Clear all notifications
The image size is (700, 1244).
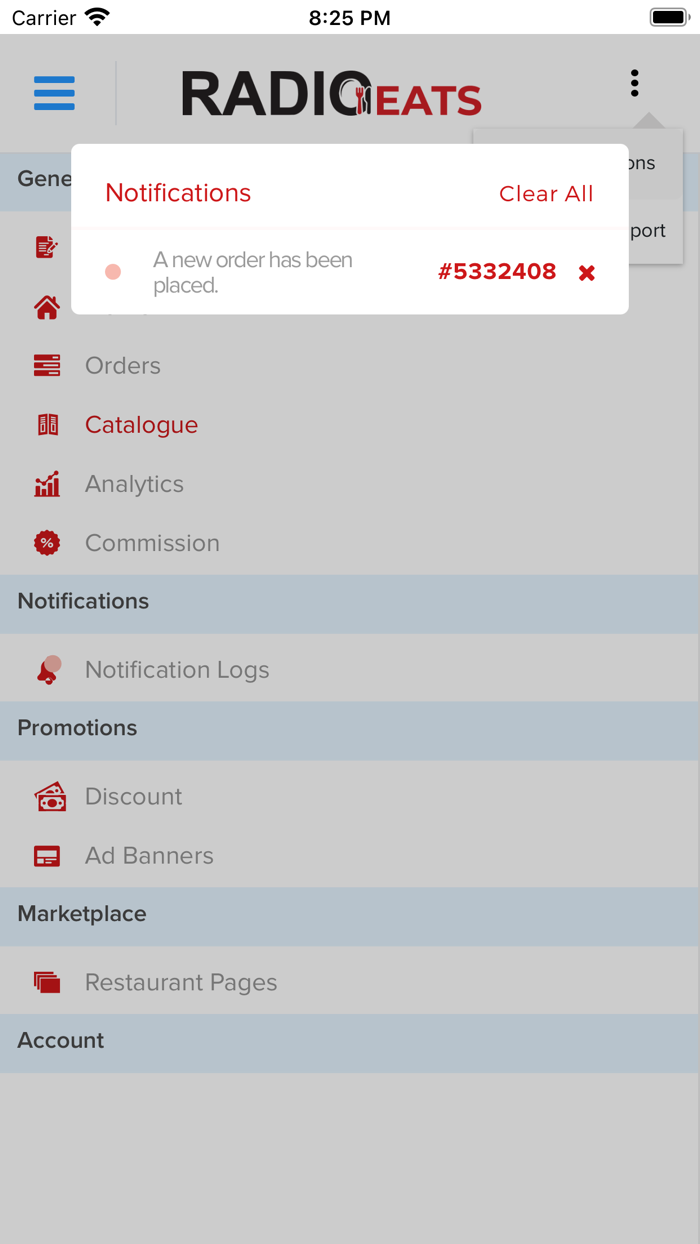546,194
